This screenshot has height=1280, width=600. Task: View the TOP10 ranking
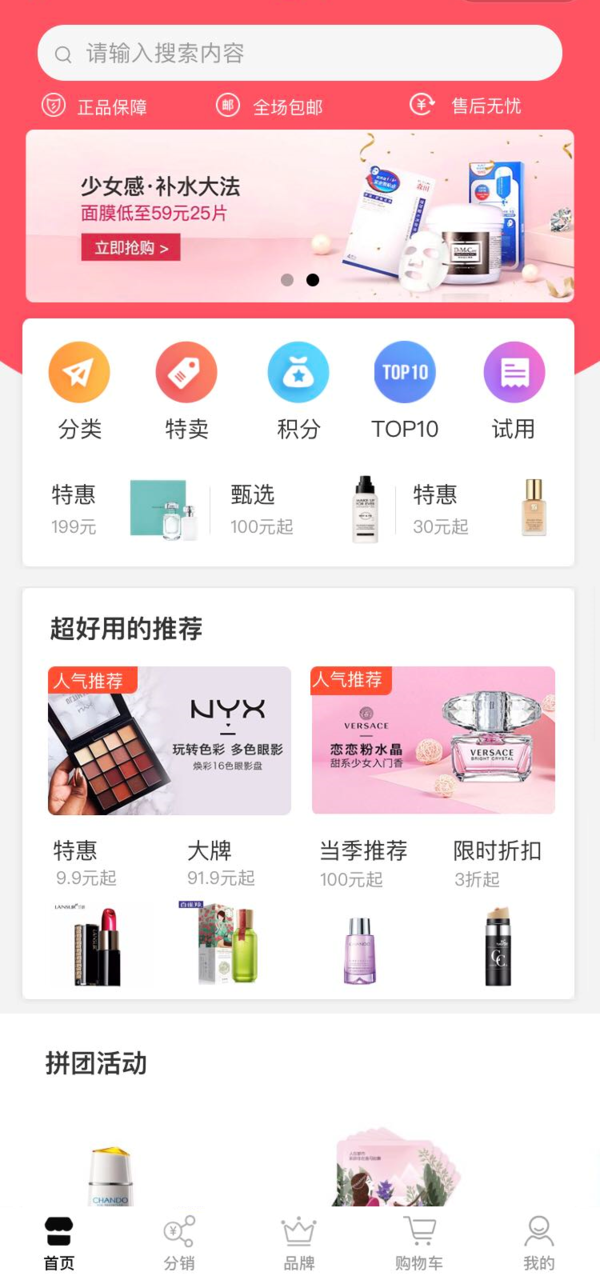pyautogui.click(x=404, y=391)
